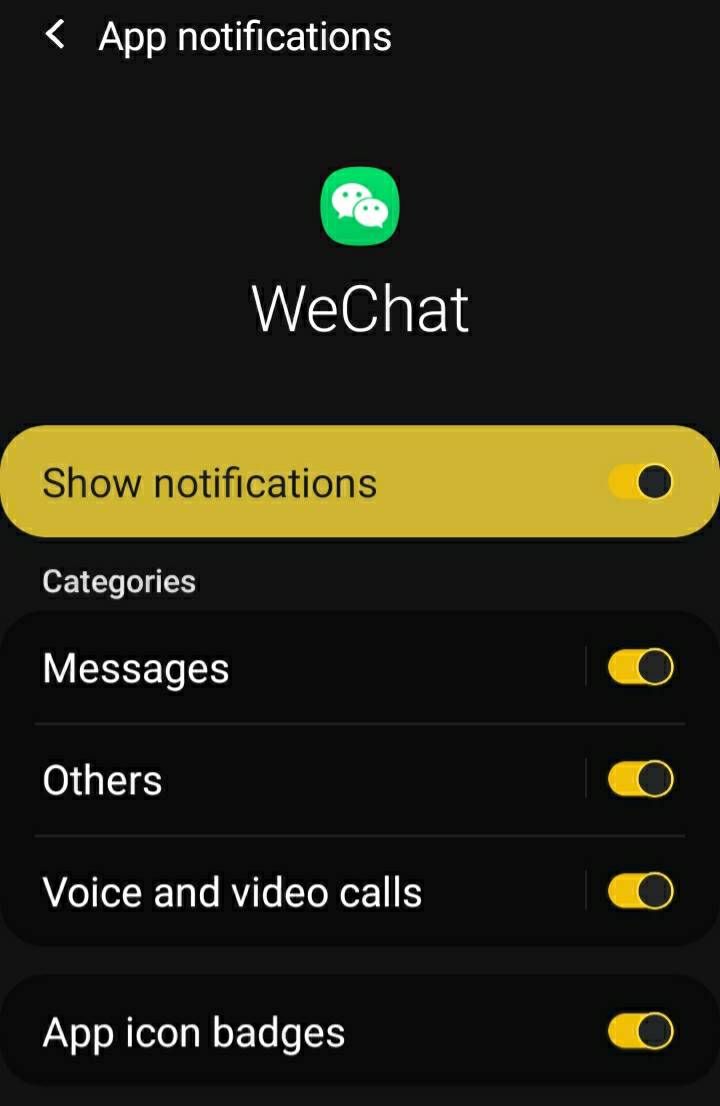Viewport: 720px width, 1106px height.
Task: Go back from App notifications
Action: tap(56, 36)
